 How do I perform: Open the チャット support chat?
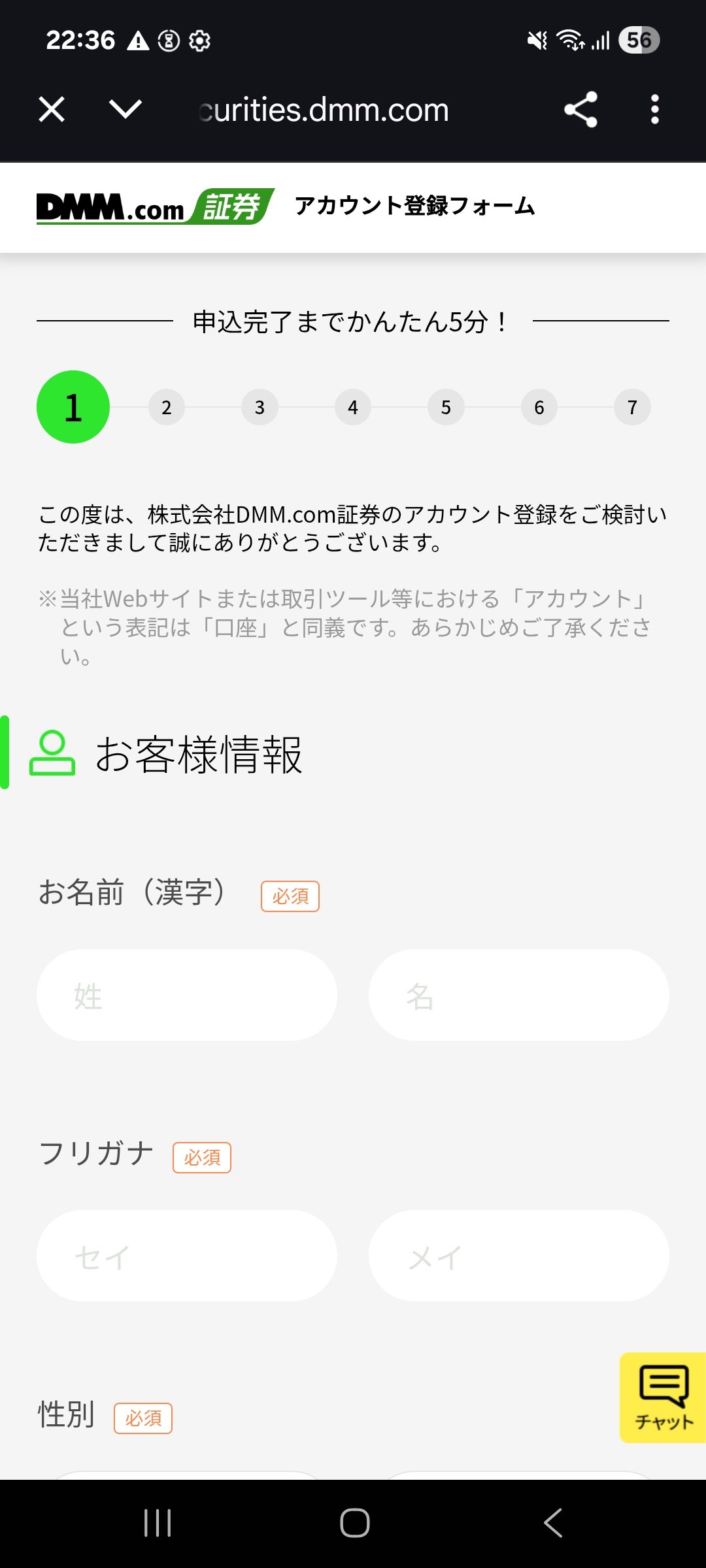coord(663,1397)
